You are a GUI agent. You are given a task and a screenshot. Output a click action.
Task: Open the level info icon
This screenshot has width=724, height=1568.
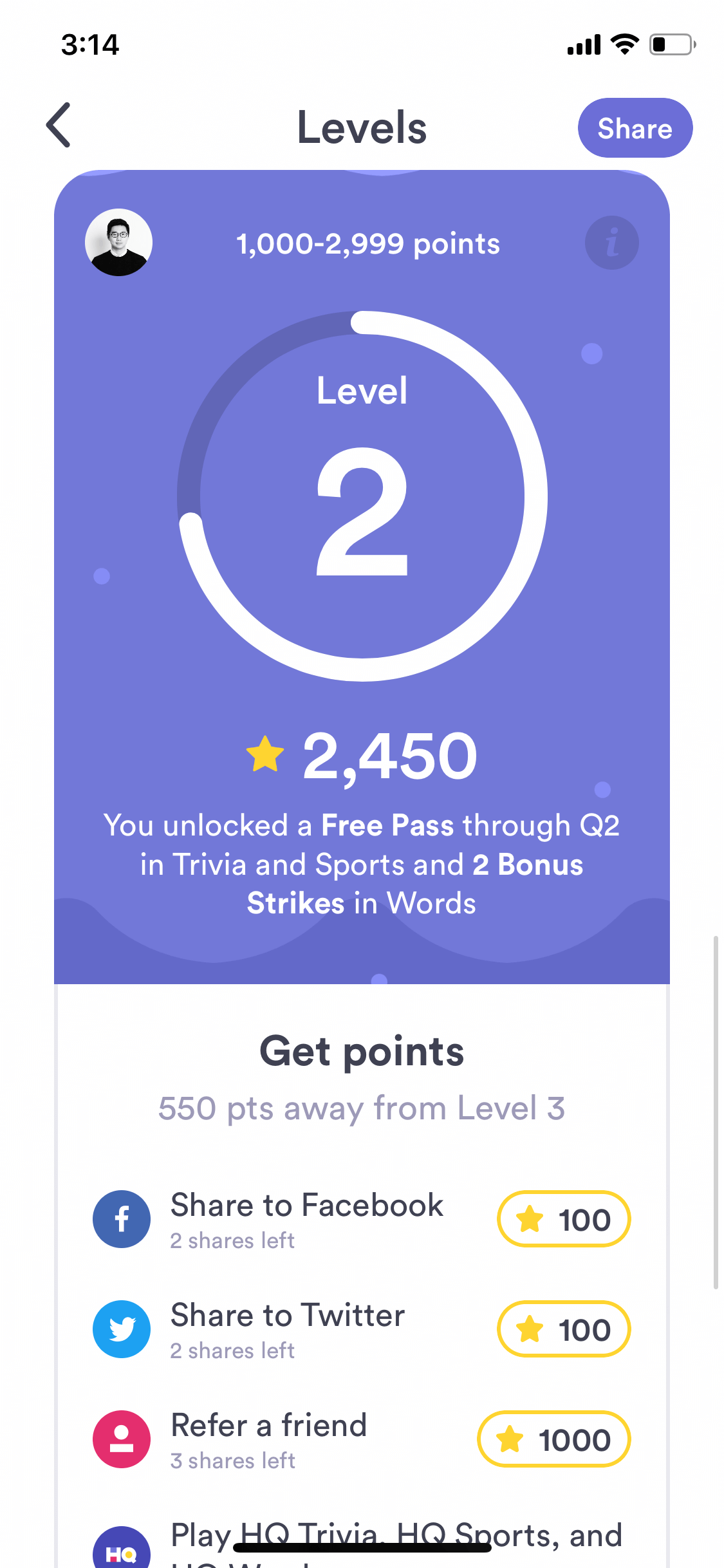click(611, 243)
